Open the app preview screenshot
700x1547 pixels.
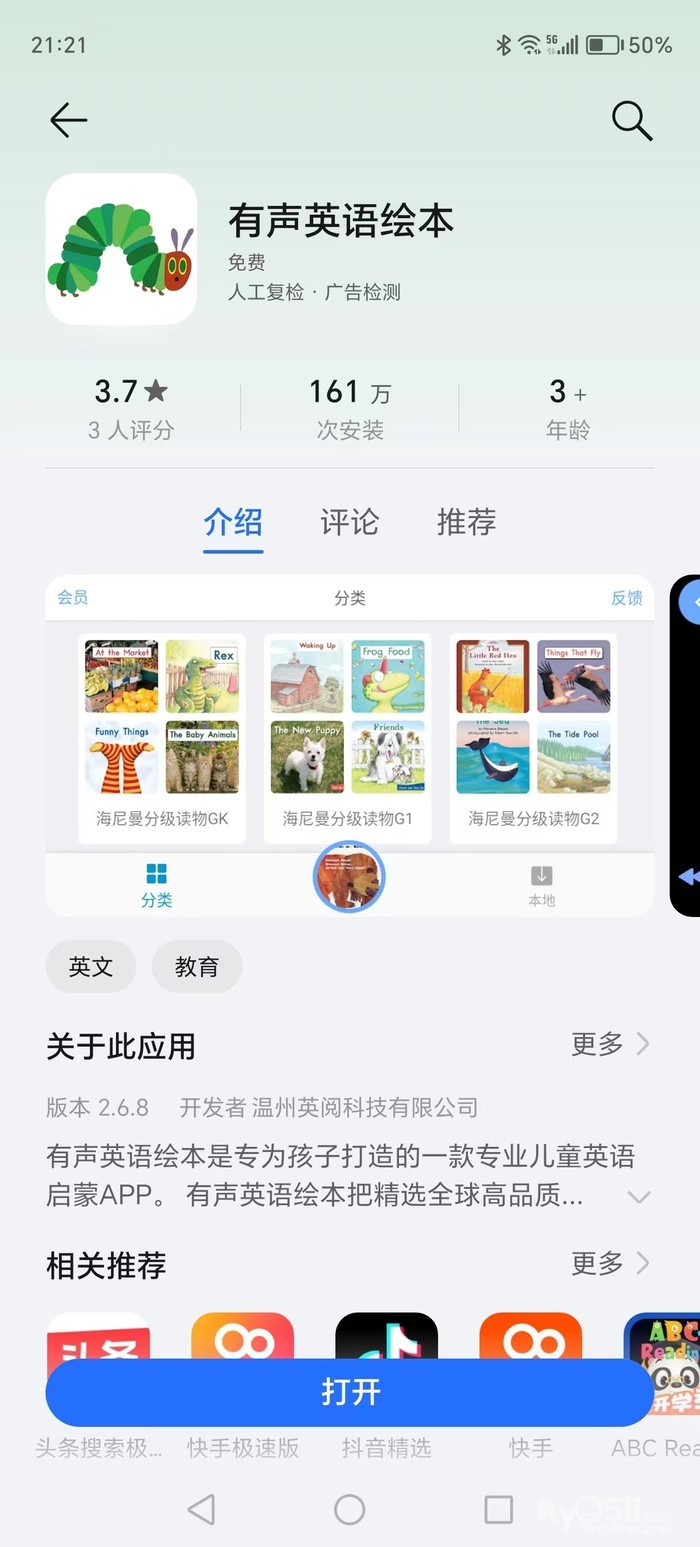coord(350,745)
